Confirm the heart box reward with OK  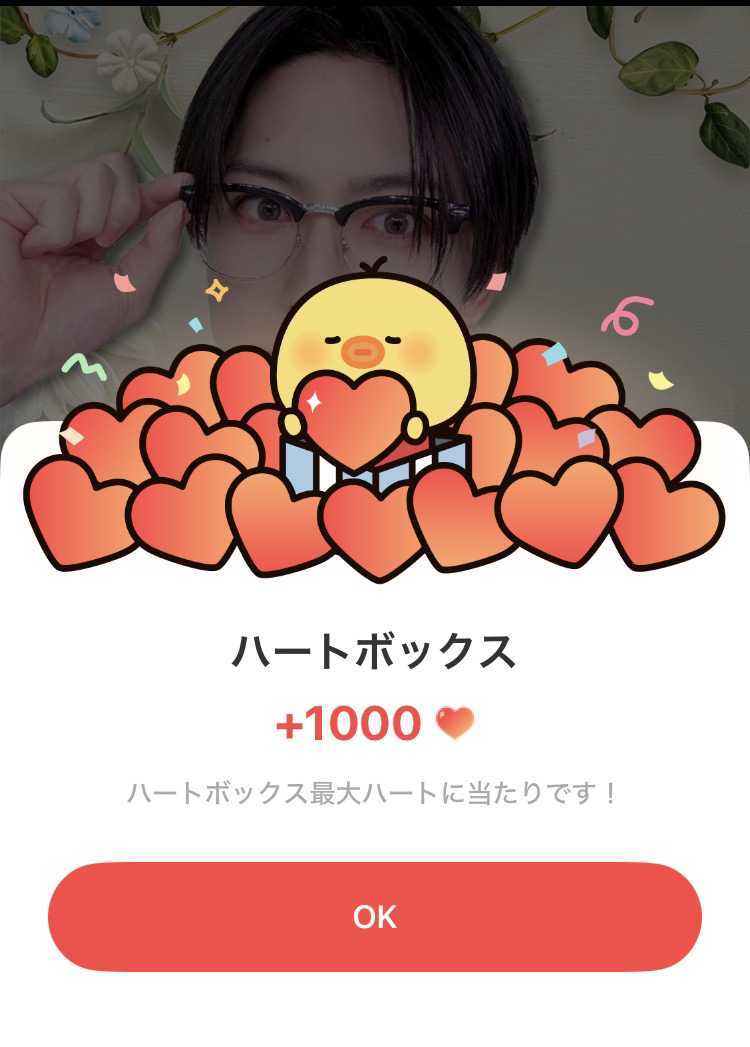click(x=375, y=916)
